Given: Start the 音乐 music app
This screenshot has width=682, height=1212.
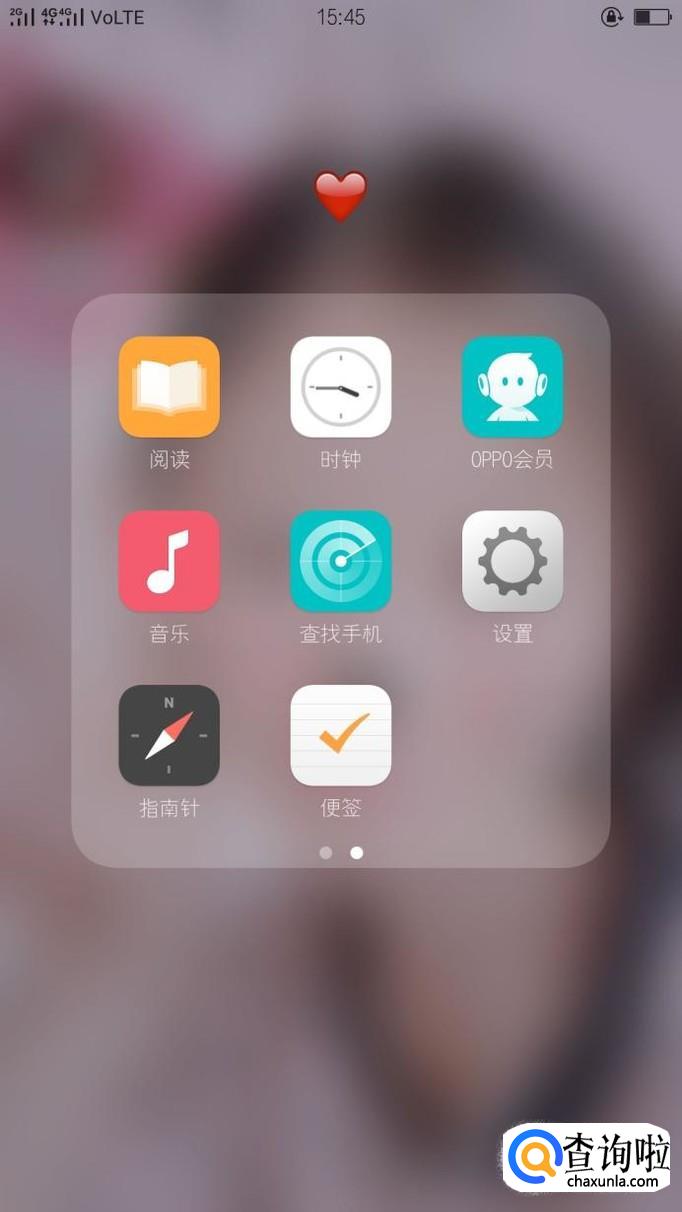Looking at the screenshot, I should click(x=169, y=561).
